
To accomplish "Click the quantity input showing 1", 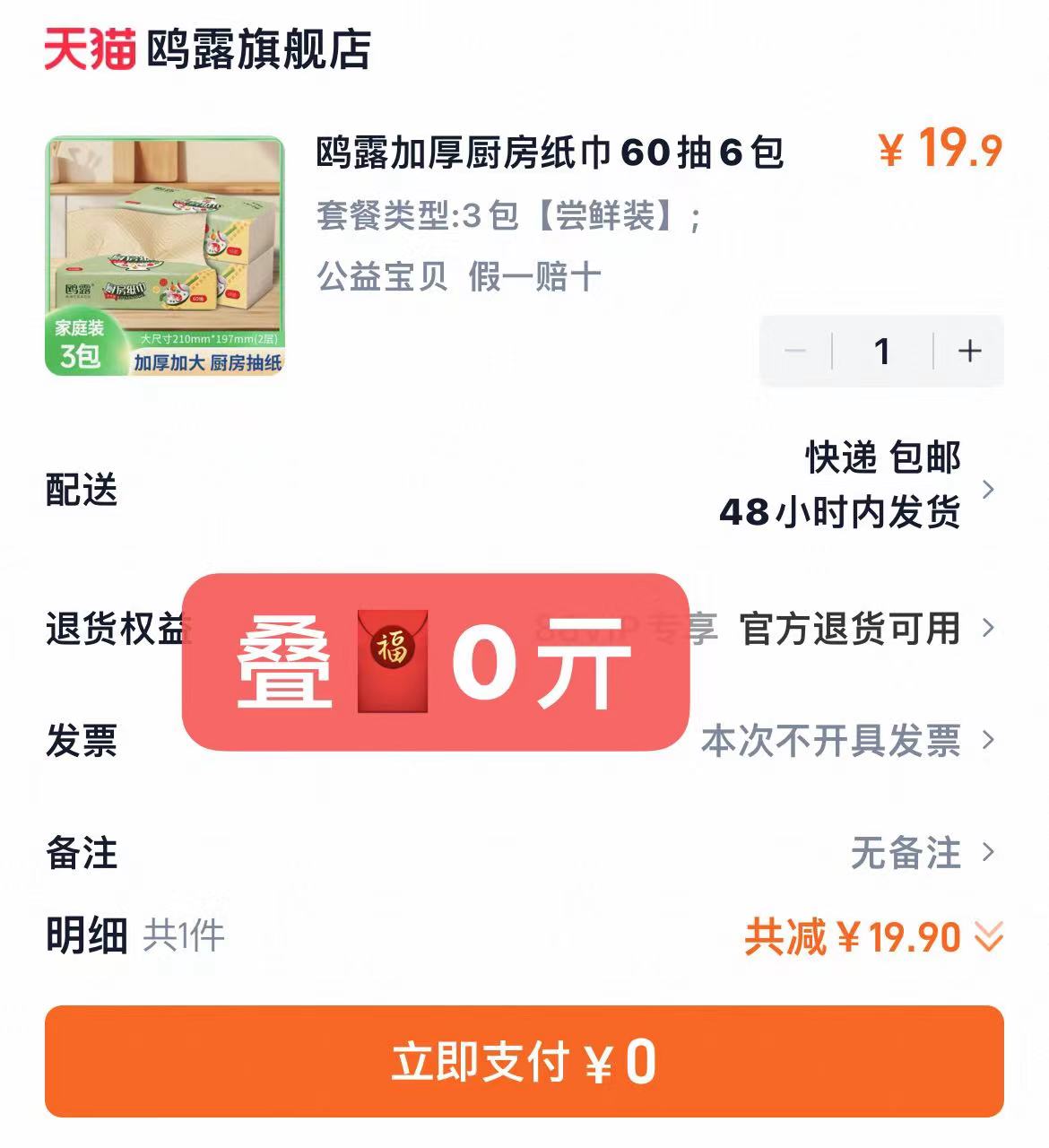I will tap(882, 352).
